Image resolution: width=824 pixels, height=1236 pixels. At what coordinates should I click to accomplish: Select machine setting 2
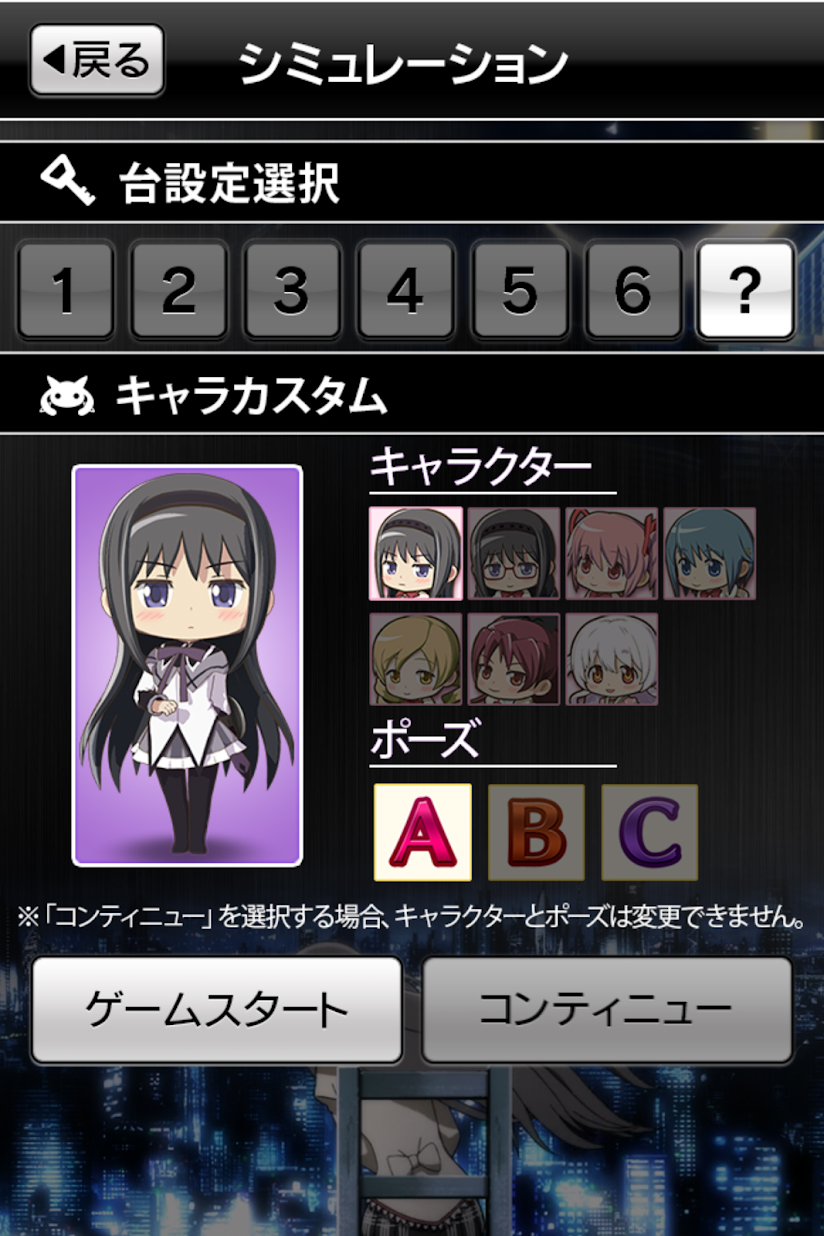(x=179, y=290)
